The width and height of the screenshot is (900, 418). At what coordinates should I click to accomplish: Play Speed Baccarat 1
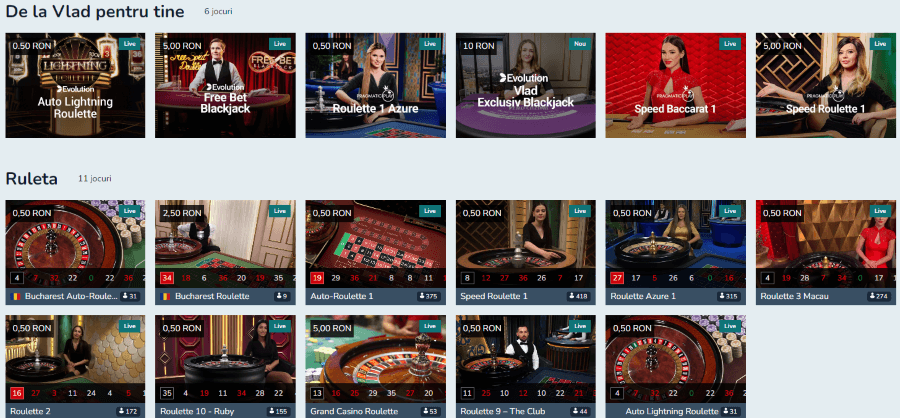click(675, 86)
